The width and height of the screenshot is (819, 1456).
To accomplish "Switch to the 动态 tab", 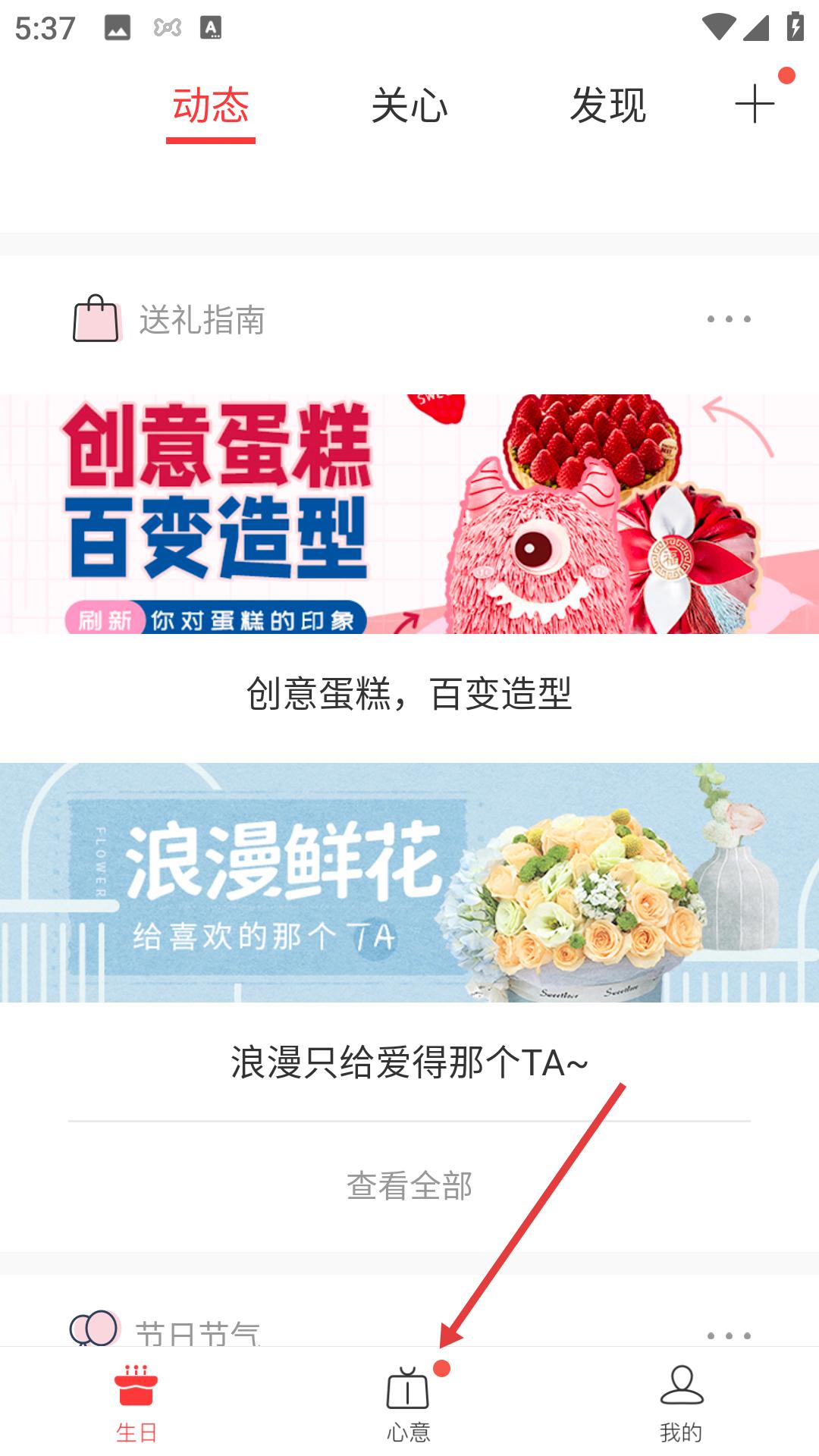I will (x=211, y=105).
